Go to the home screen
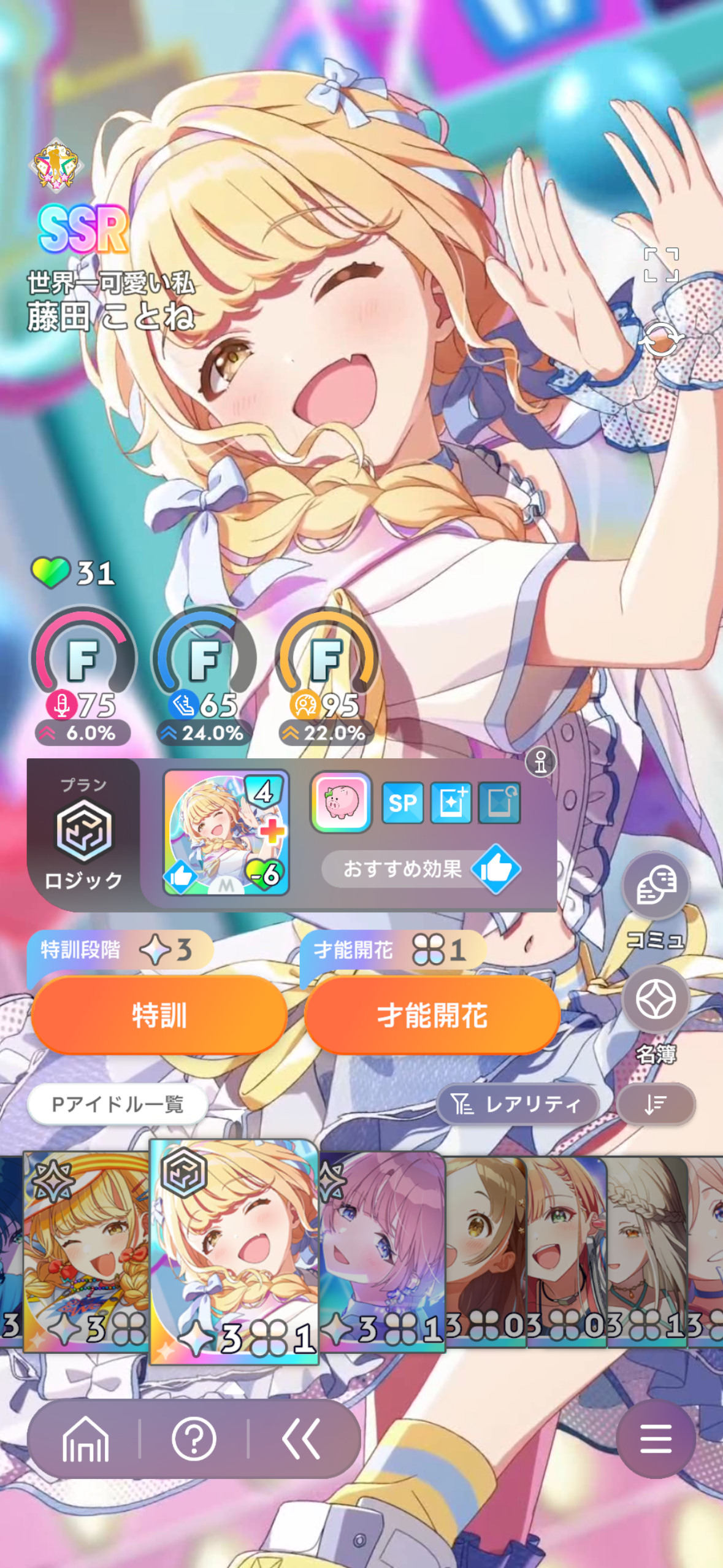This screenshot has width=723, height=1568. pos(85,1439)
